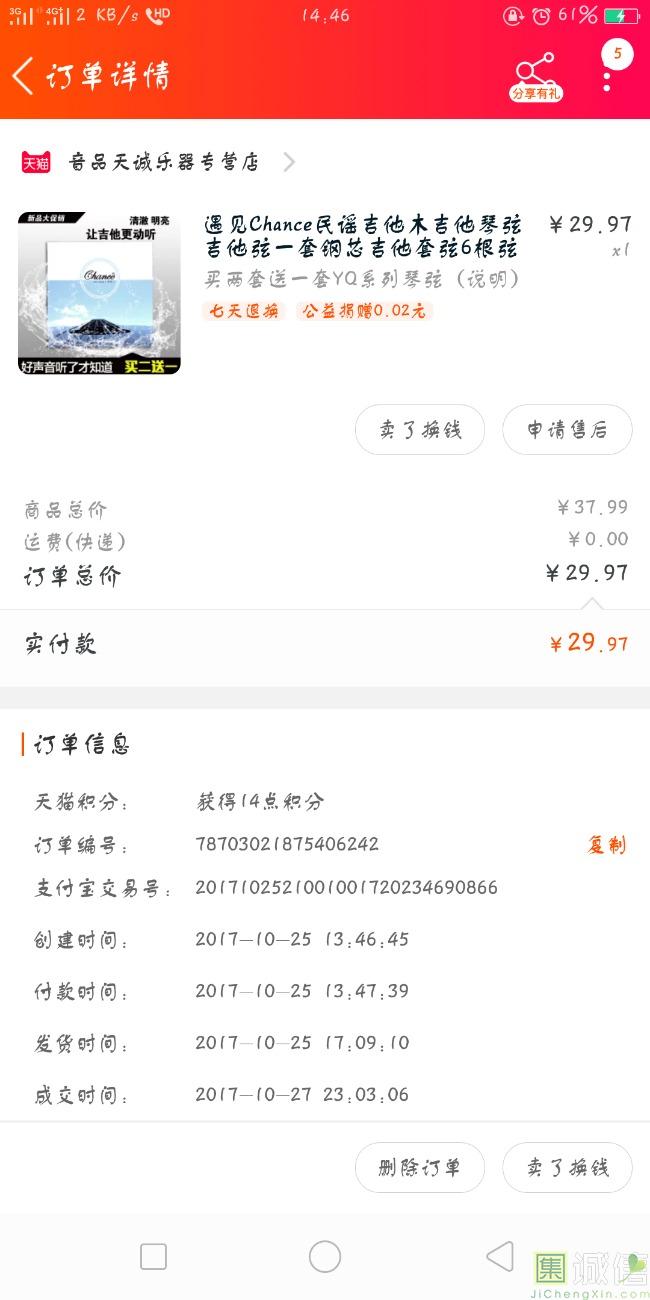
Task: Tap the share icon labeled 分享有礼
Action: pos(537,77)
